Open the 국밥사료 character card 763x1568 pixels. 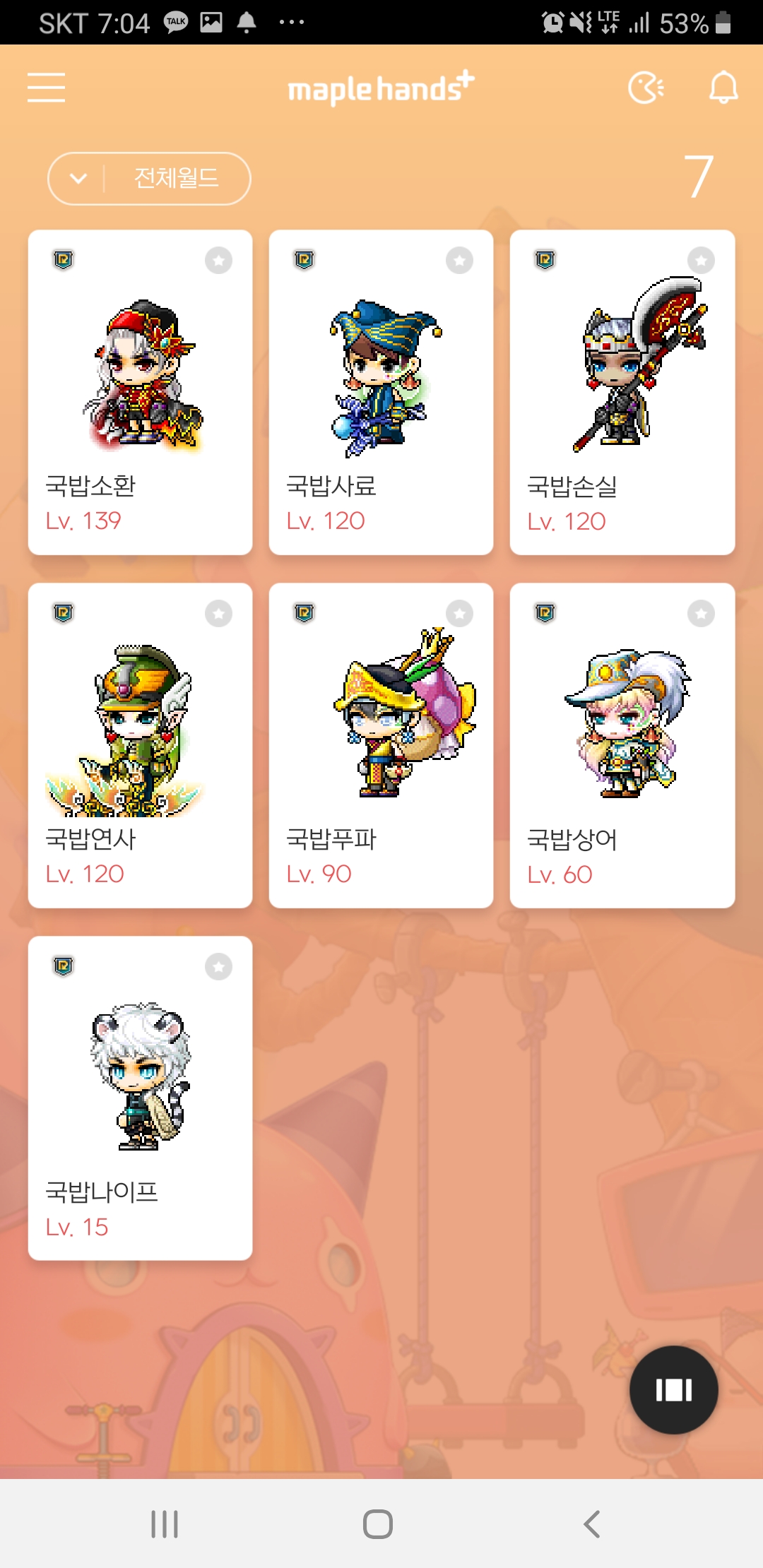[381, 393]
